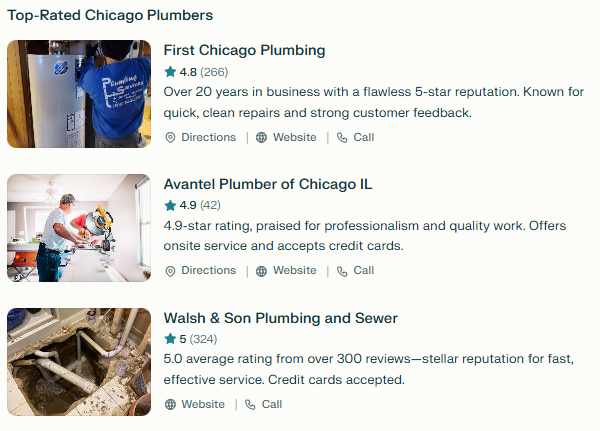
Task: View the First Chicago Plumbing photo
Action: coord(79,94)
